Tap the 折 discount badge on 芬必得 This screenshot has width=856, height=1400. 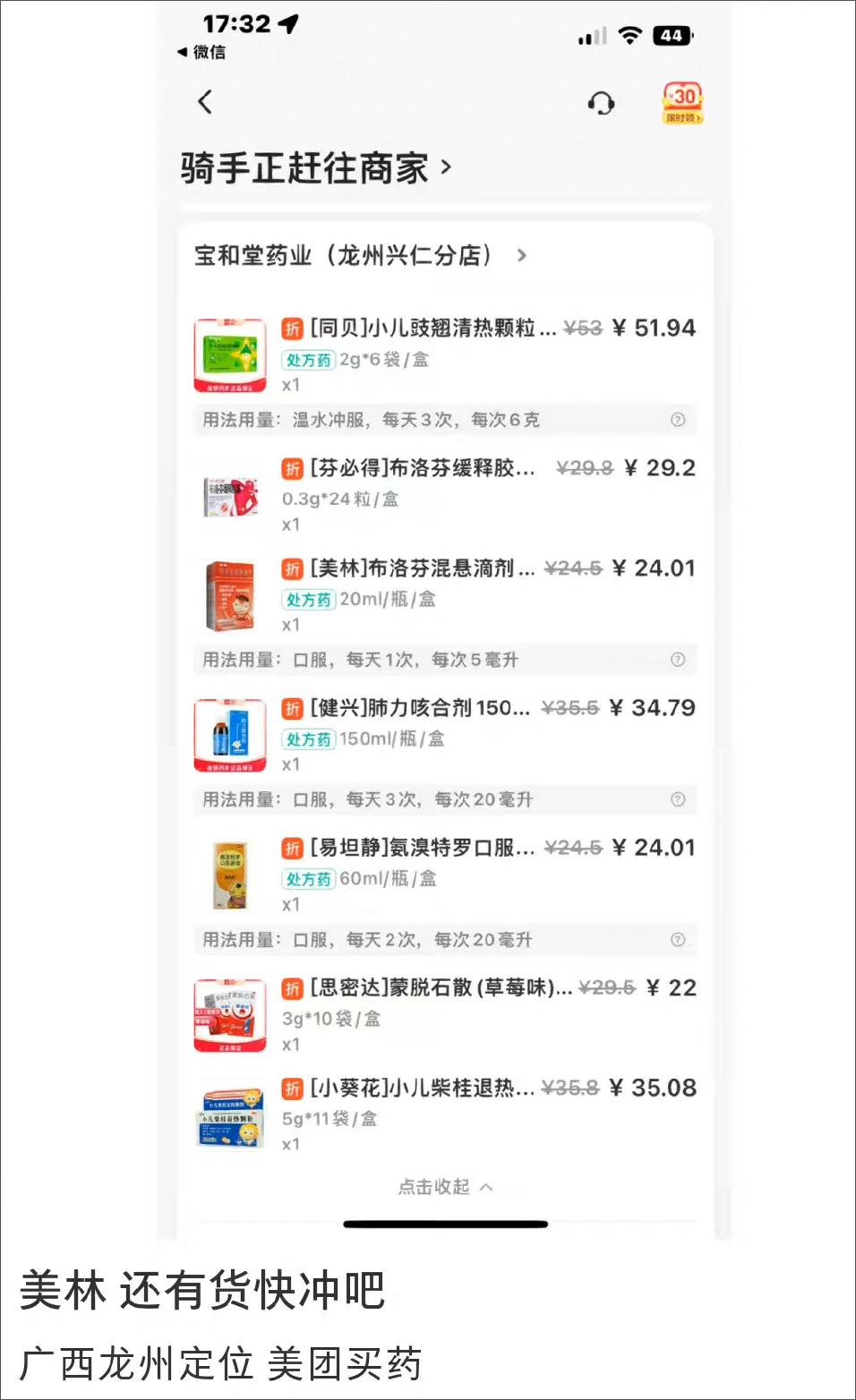[291, 467]
